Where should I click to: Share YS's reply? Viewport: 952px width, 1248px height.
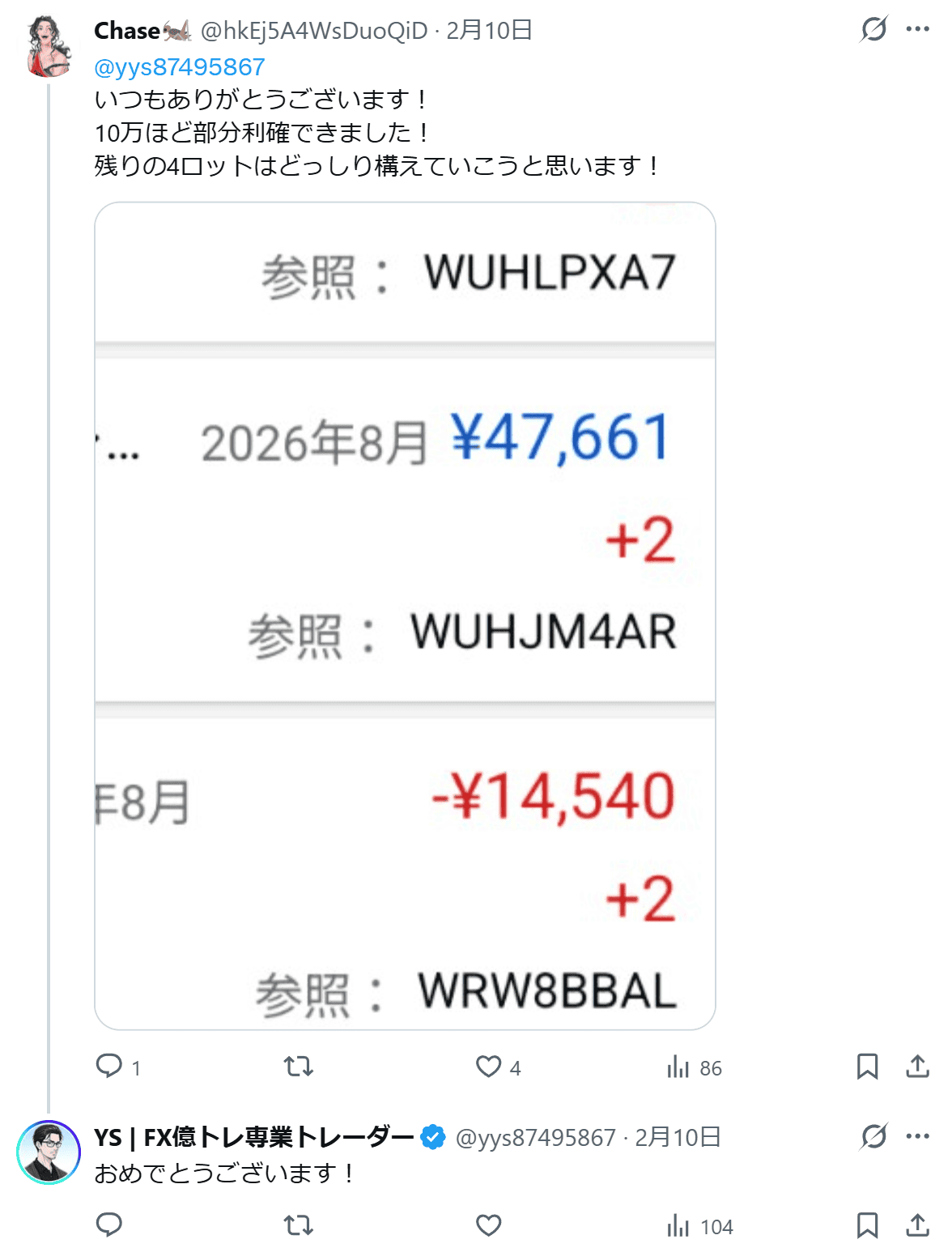[917, 1225]
